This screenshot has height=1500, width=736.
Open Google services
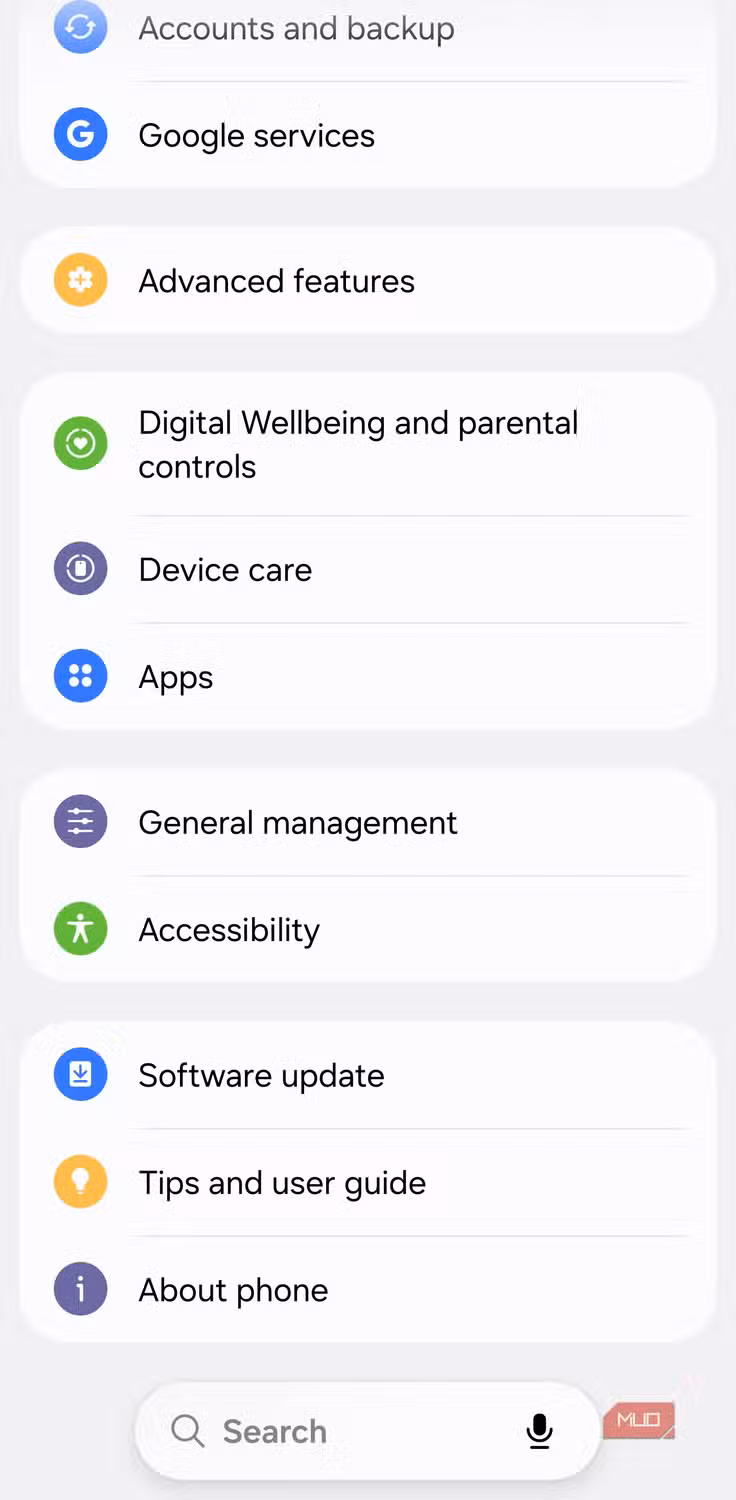click(x=368, y=135)
